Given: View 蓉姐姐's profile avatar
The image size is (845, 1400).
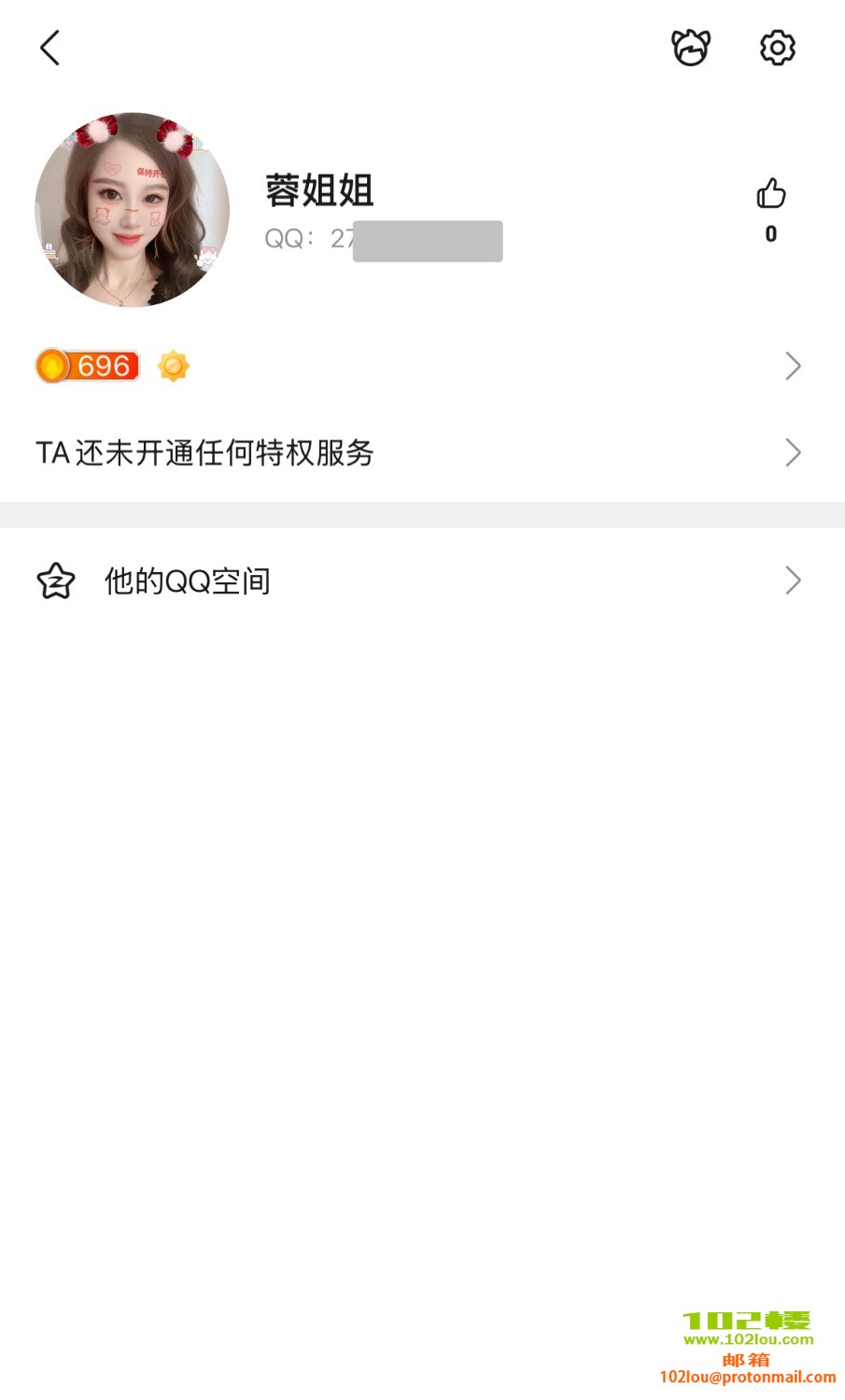Looking at the screenshot, I should click(132, 210).
